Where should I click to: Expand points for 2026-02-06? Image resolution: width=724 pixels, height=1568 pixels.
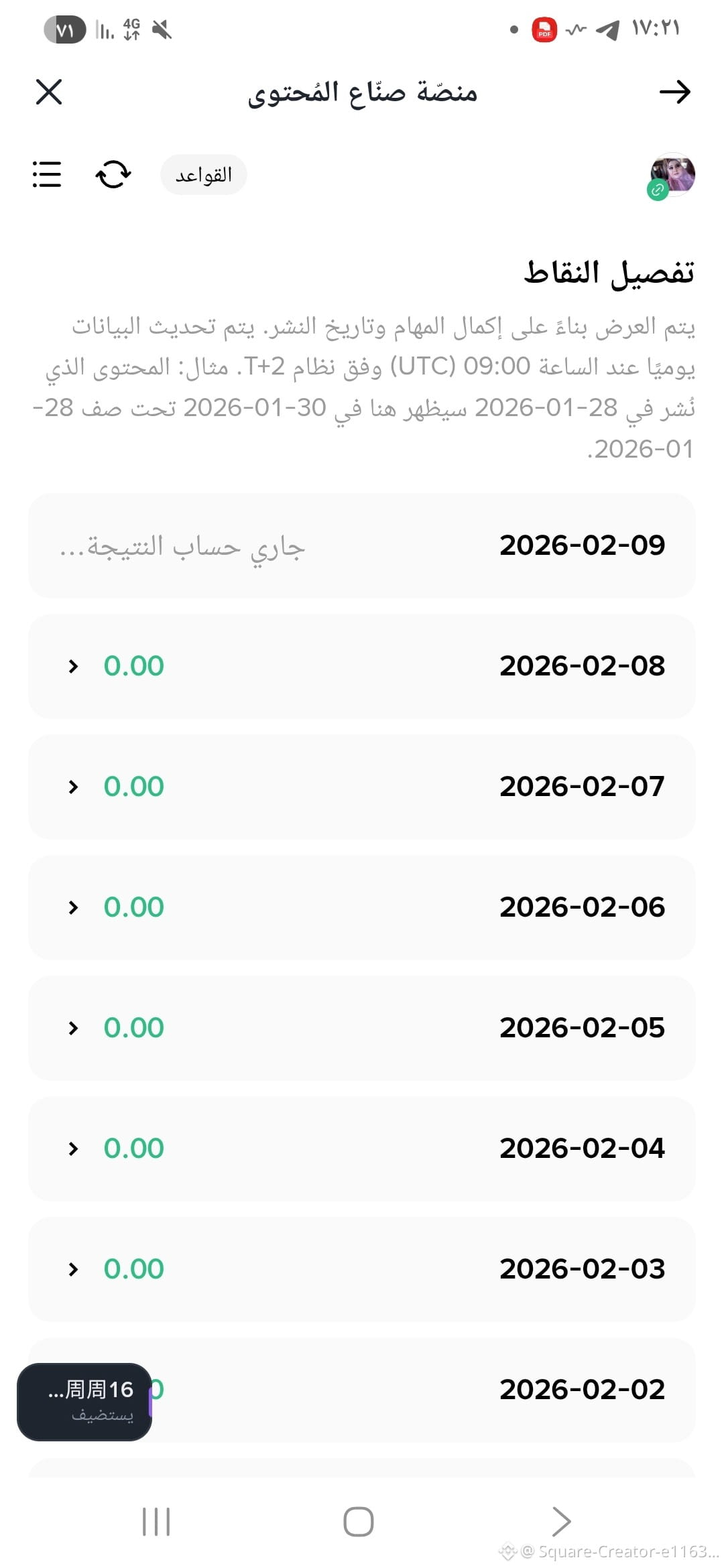point(74,907)
